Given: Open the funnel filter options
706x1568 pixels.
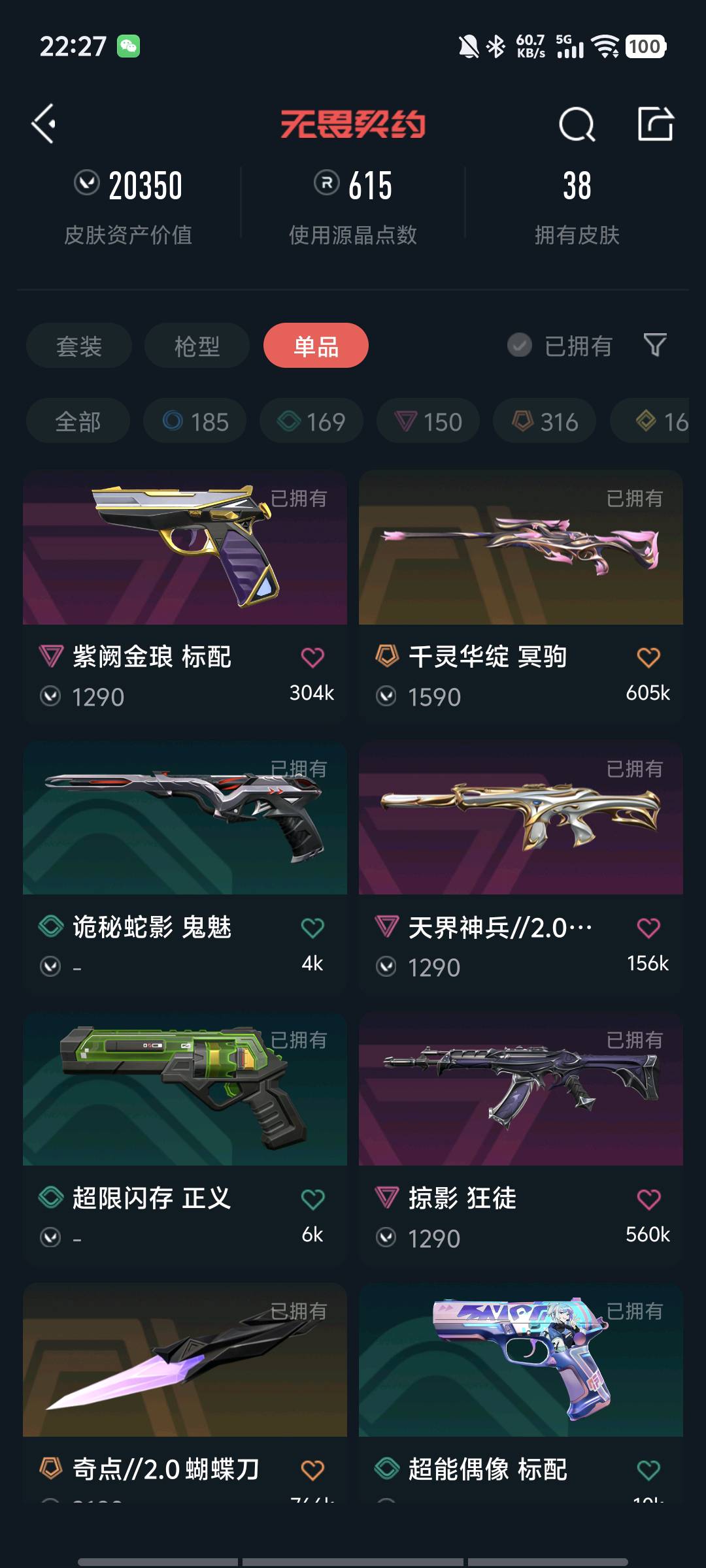Looking at the screenshot, I should [655, 345].
